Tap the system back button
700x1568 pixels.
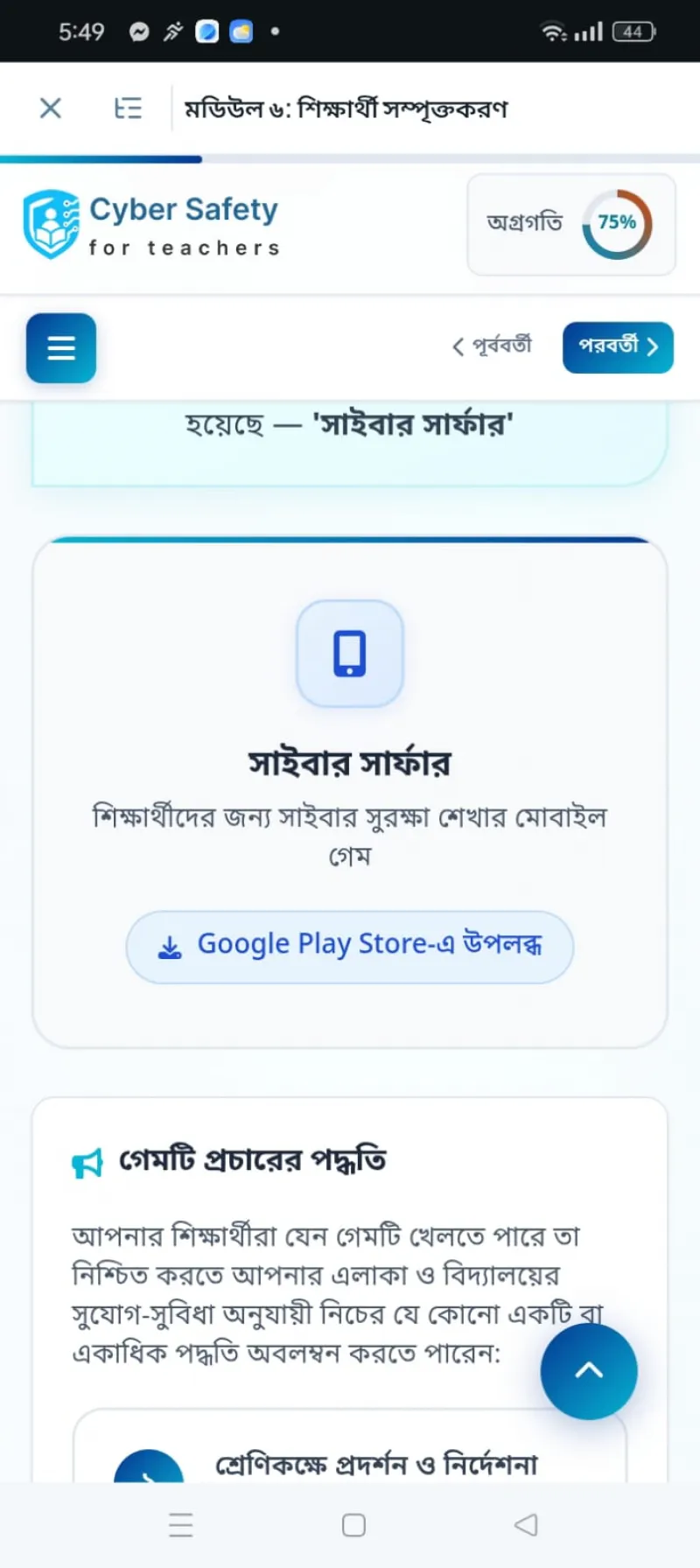pyautogui.click(x=526, y=1525)
